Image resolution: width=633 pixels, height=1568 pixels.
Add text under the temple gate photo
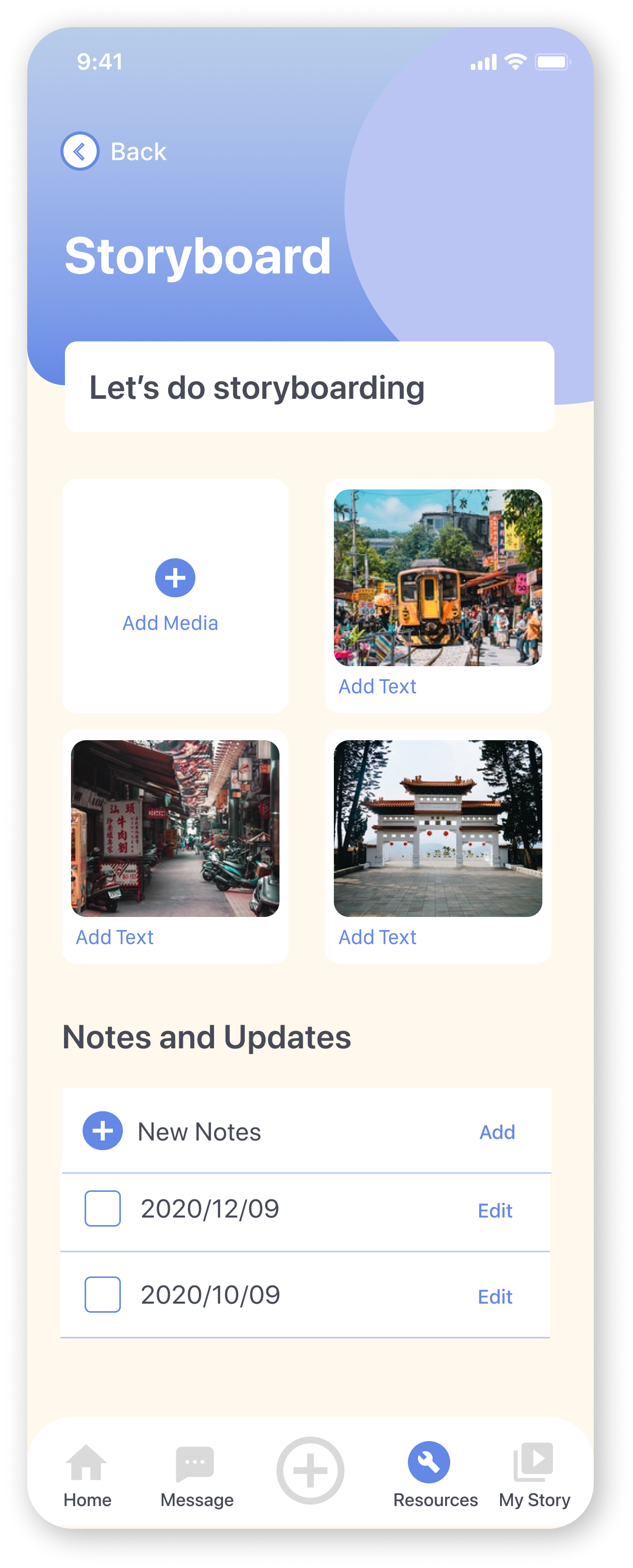coord(377,937)
